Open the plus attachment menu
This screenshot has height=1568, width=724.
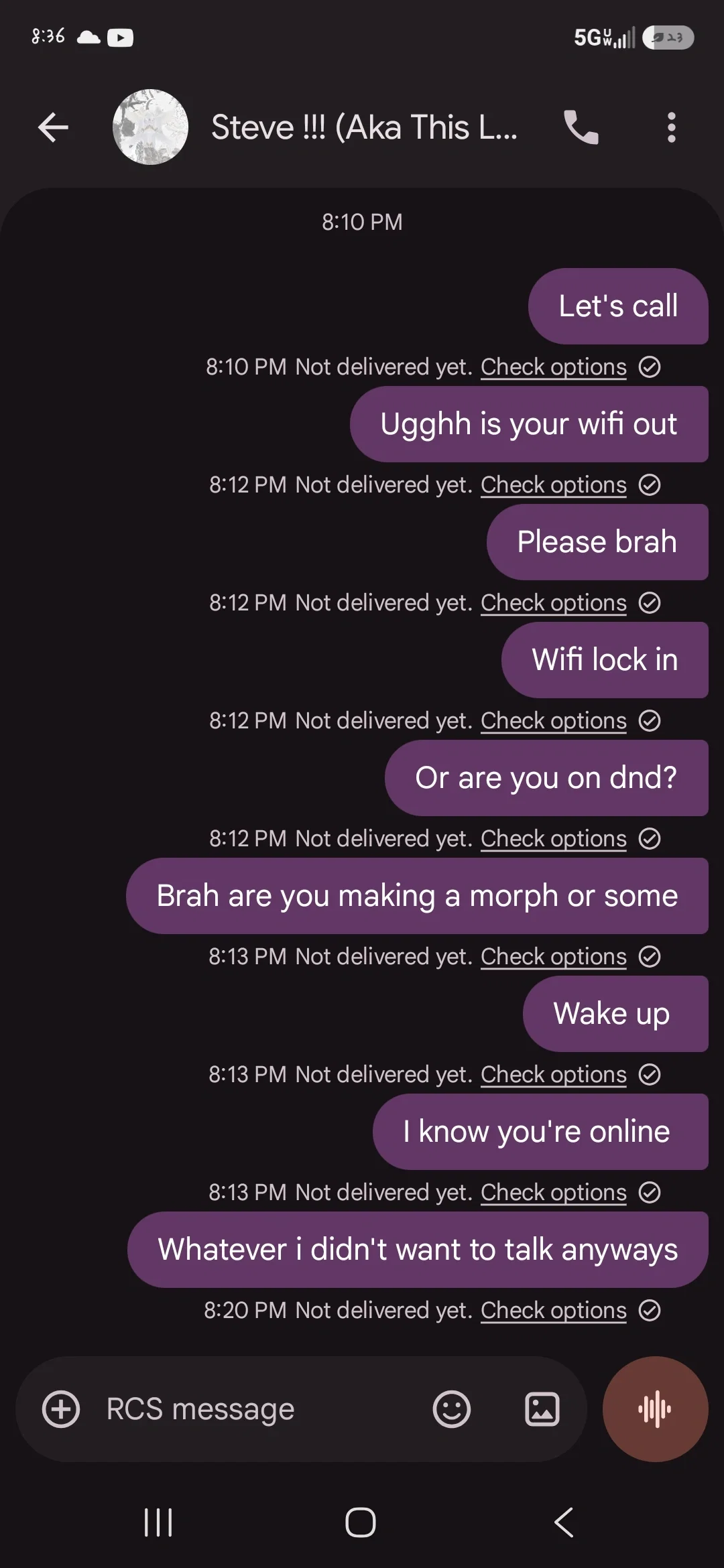click(61, 1409)
